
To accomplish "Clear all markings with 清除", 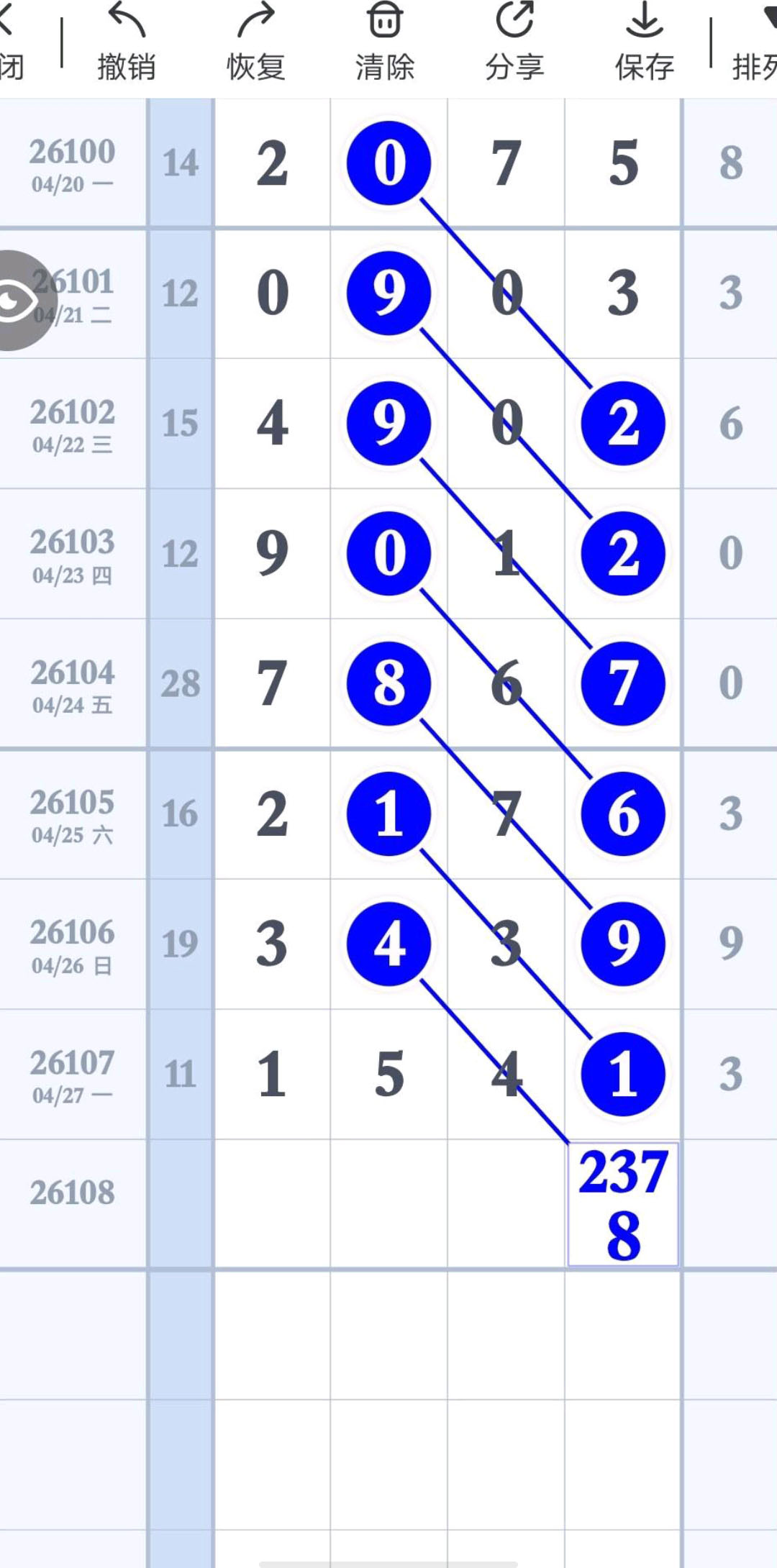I will point(385,43).
